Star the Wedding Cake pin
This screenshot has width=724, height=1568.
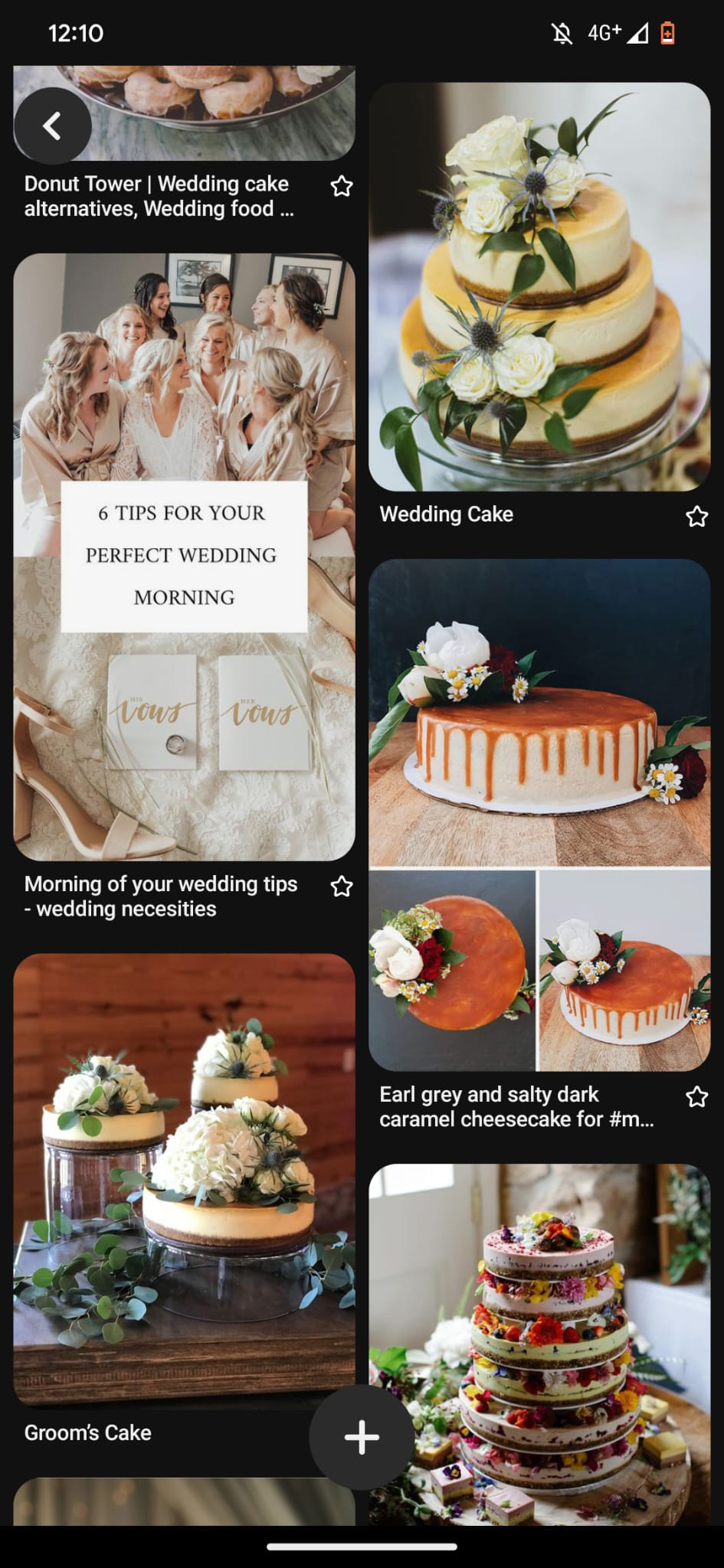pyautogui.click(x=696, y=517)
